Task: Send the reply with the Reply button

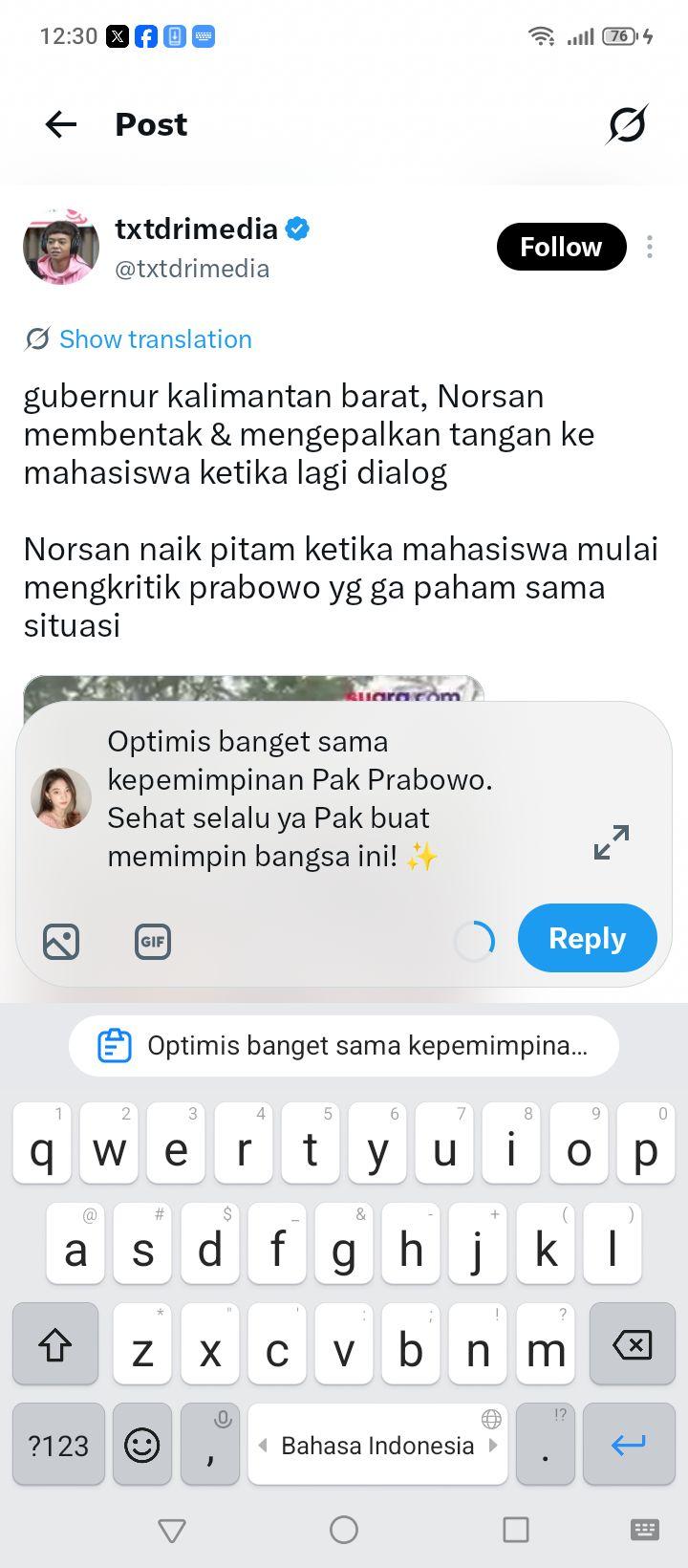Action: tap(588, 938)
